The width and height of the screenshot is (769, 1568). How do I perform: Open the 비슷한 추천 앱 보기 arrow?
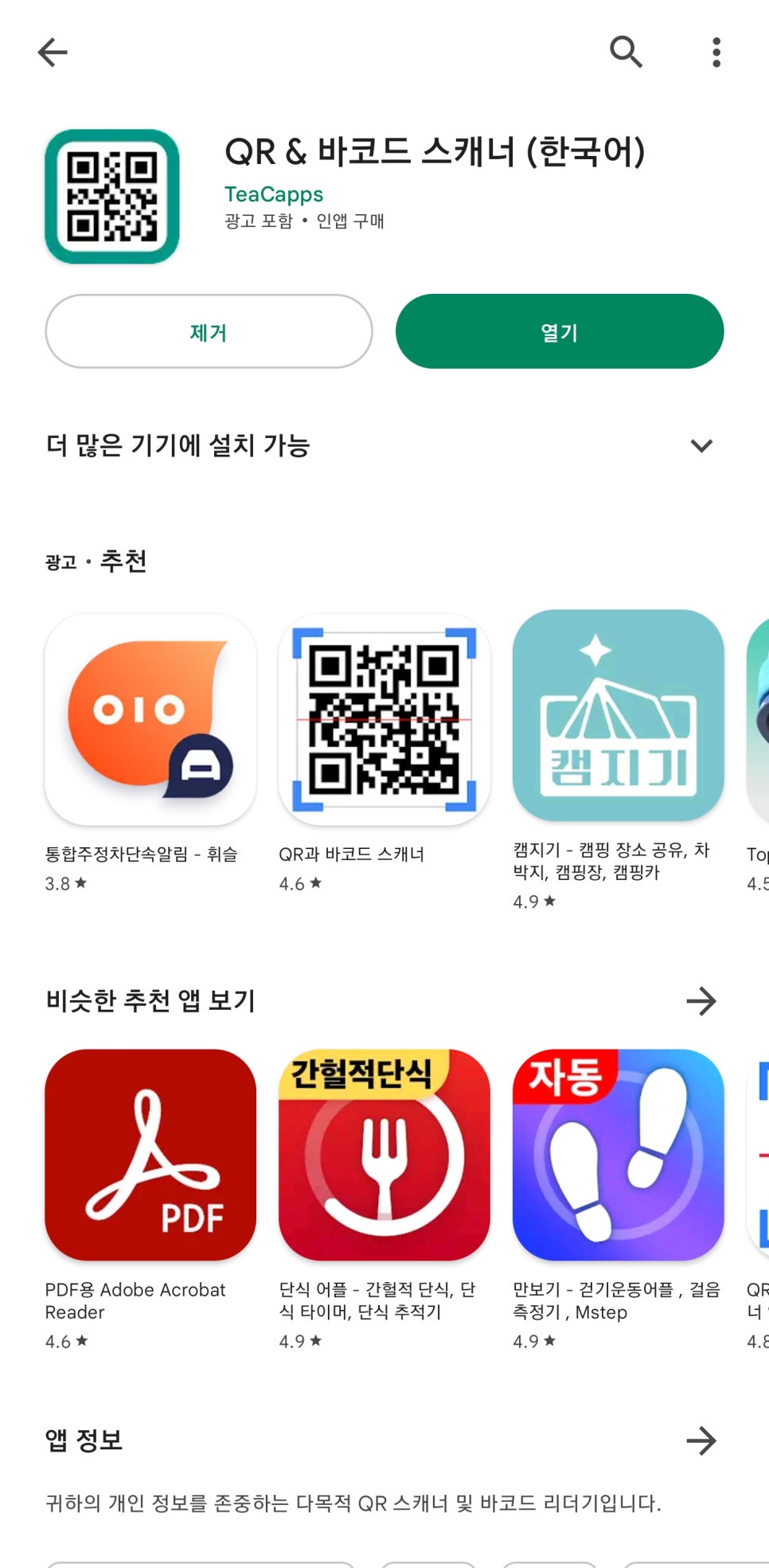(x=701, y=1001)
